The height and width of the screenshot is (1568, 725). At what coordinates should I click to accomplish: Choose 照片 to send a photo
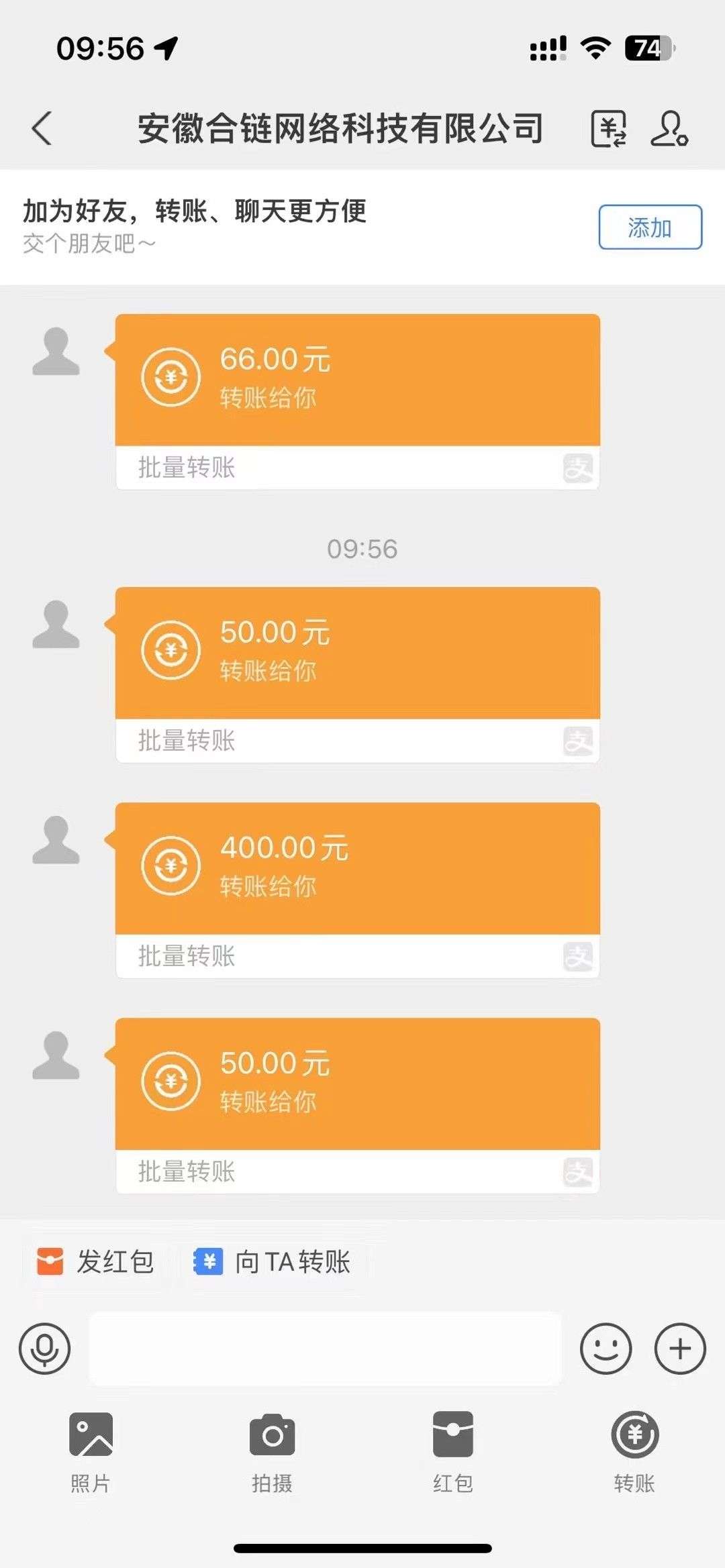(91, 1452)
